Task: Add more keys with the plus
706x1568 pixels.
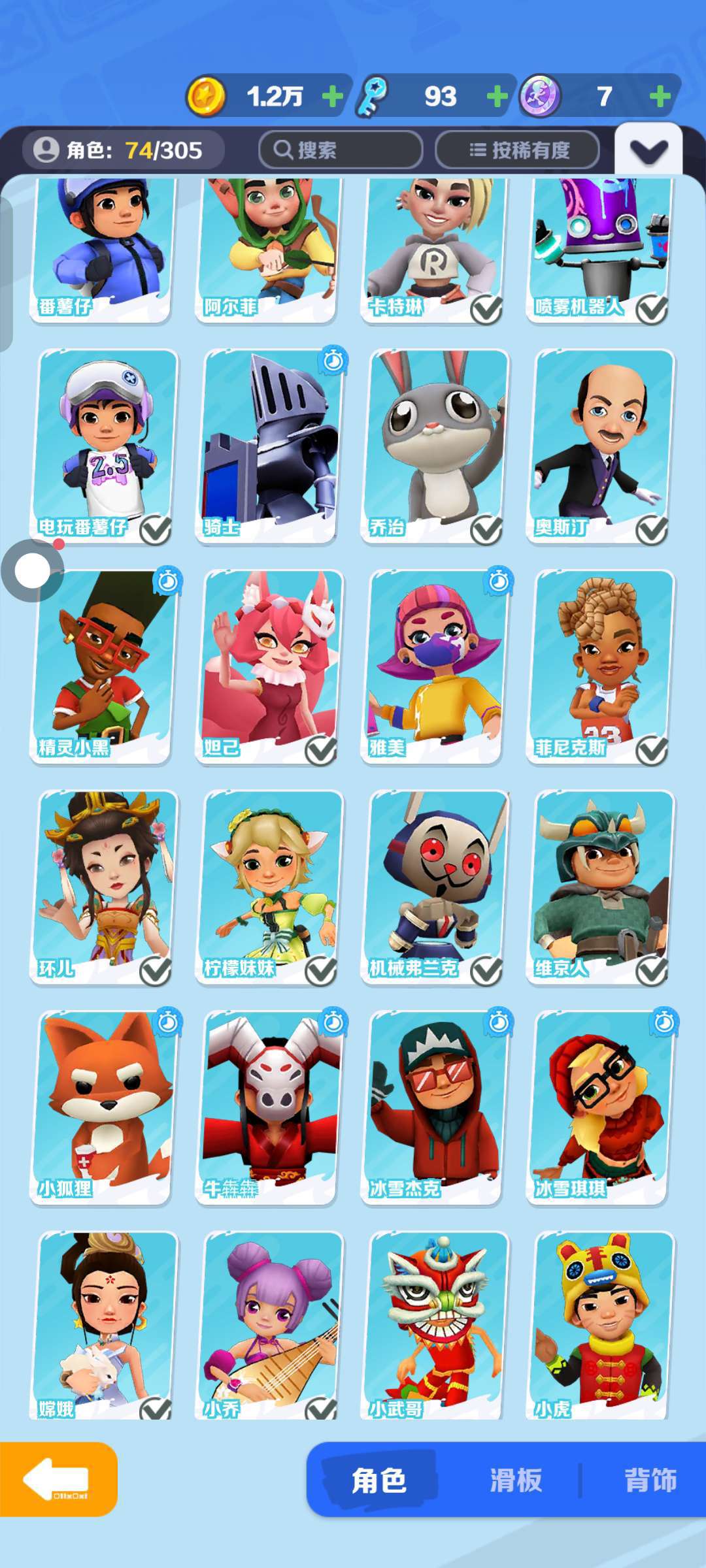Action: [497, 97]
